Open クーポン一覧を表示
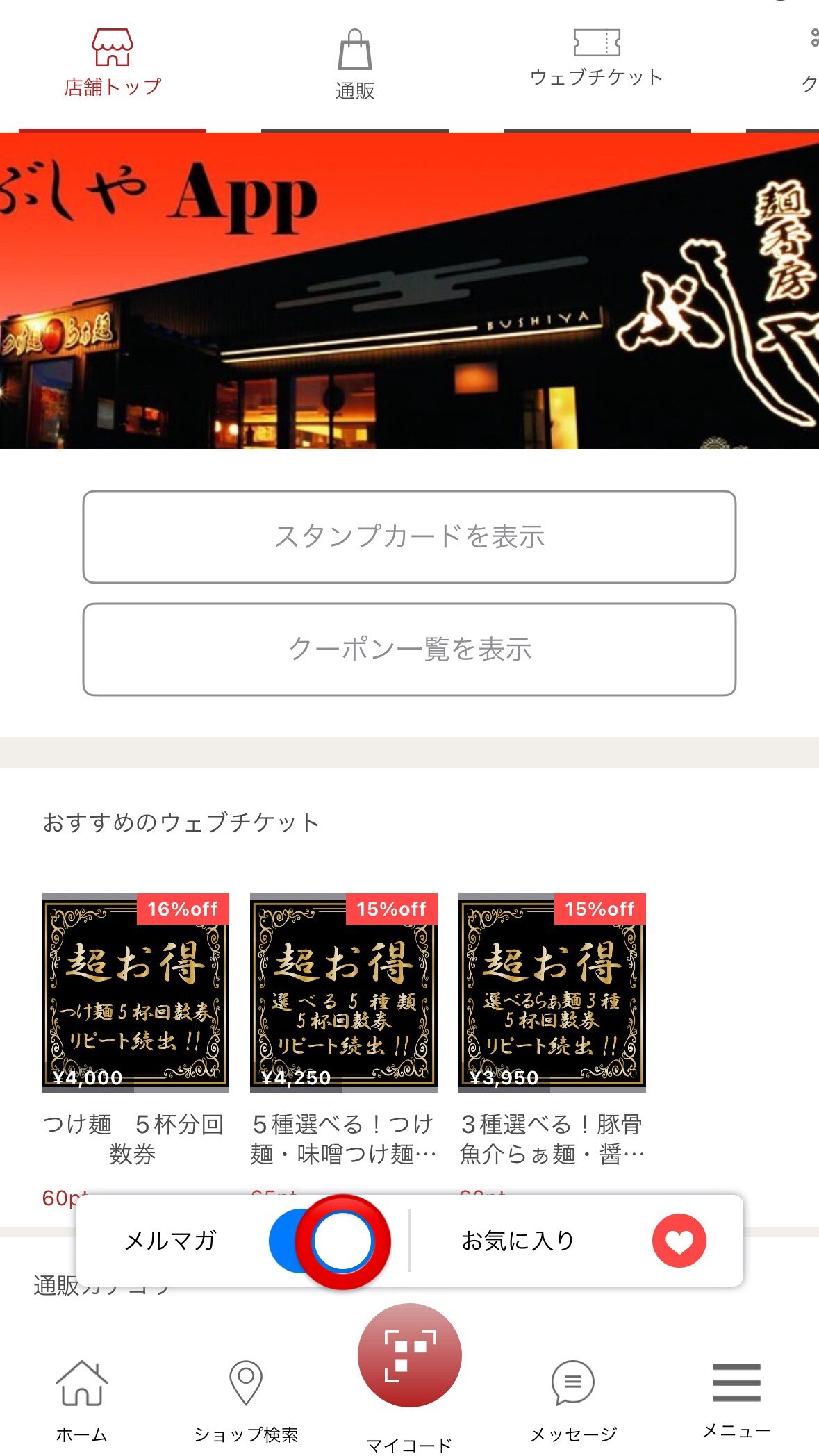This screenshot has width=819, height=1456. (x=409, y=650)
